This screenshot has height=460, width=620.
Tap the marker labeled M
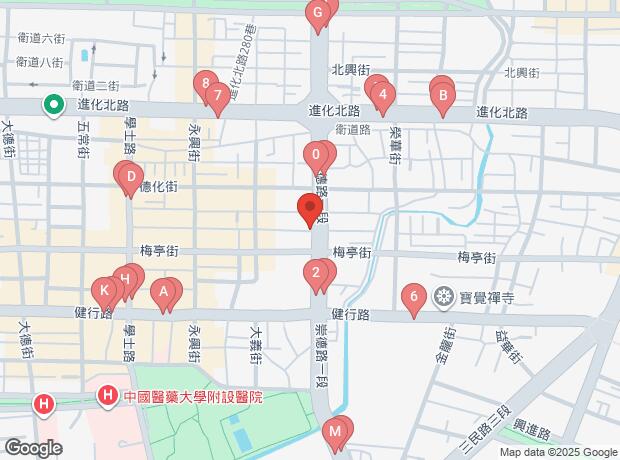336,432
